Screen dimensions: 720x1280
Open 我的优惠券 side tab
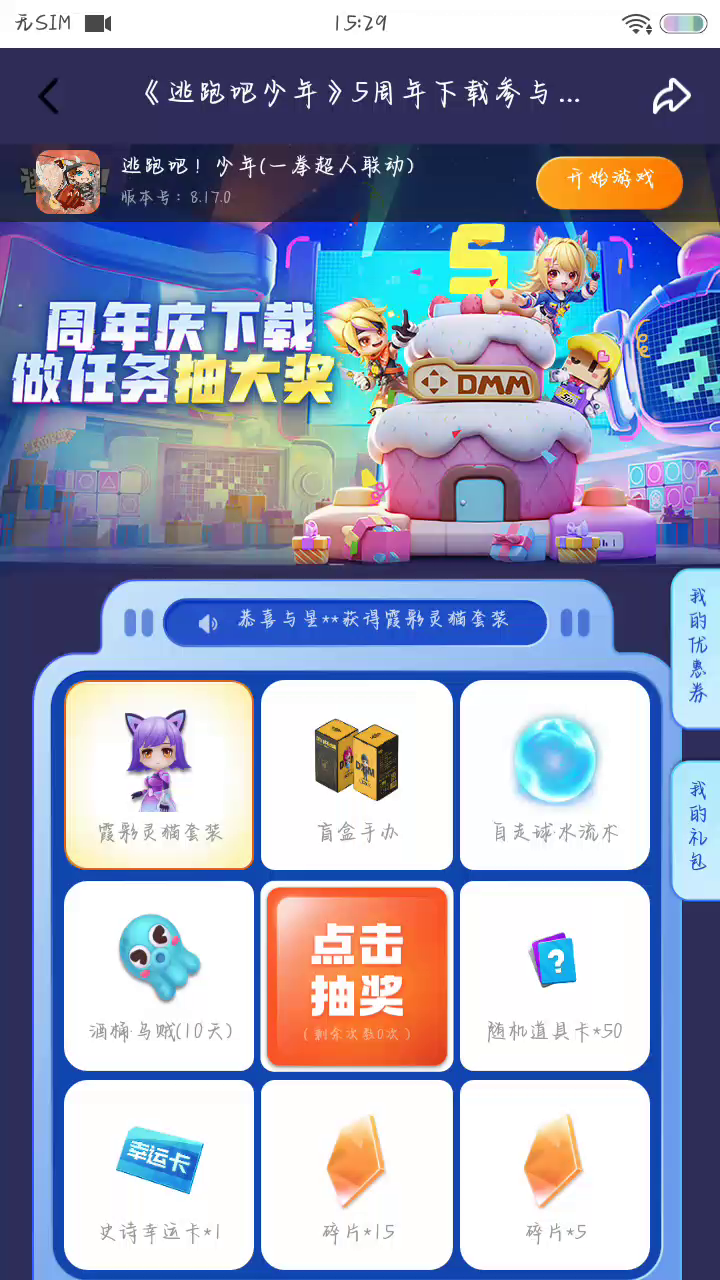(x=697, y=647)
